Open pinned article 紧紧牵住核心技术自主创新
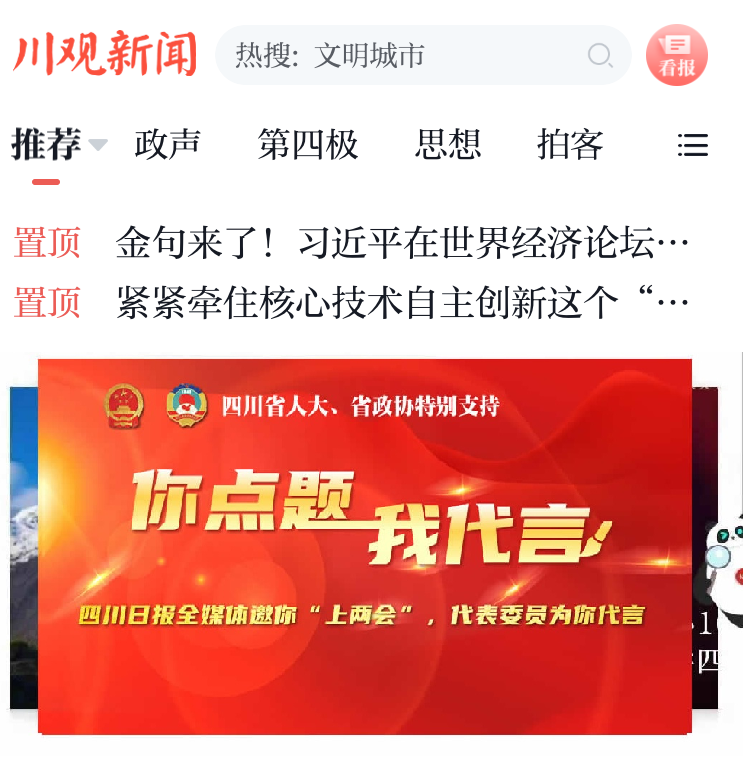Screen dimensions: 743x765 402,301
